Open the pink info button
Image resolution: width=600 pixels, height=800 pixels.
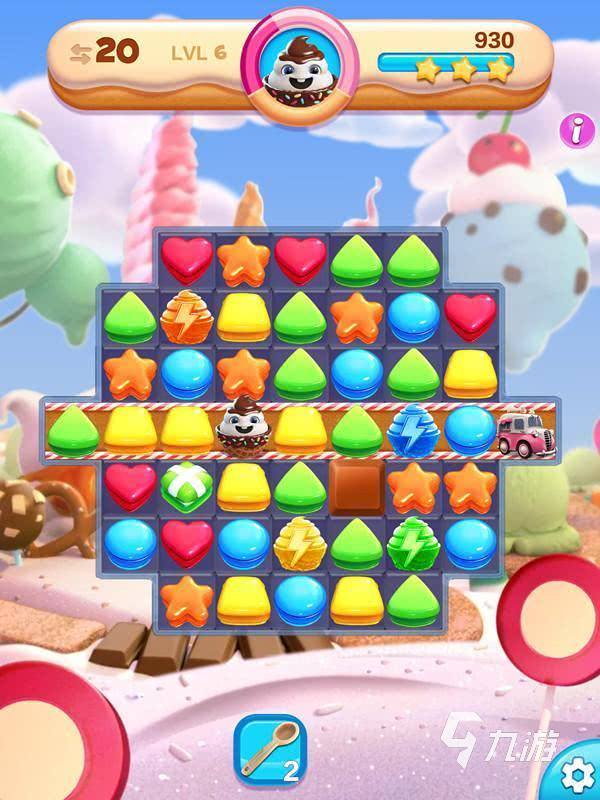pos(577,130)
